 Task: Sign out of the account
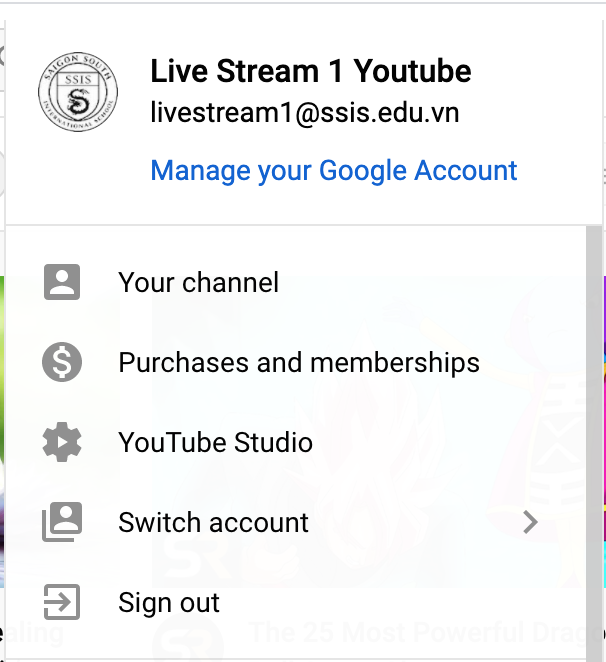tap(168, 602)
